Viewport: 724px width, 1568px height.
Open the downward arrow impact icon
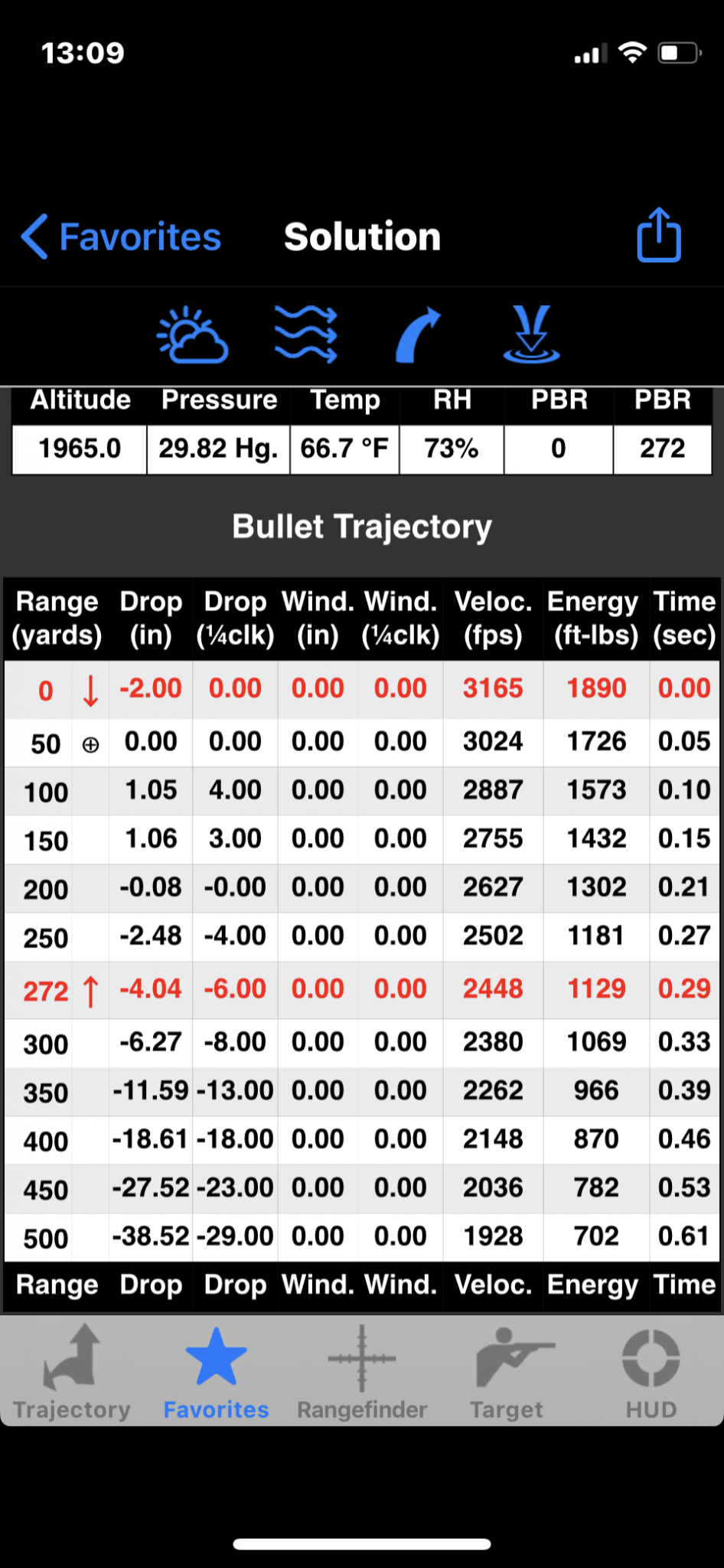(531, 335)
